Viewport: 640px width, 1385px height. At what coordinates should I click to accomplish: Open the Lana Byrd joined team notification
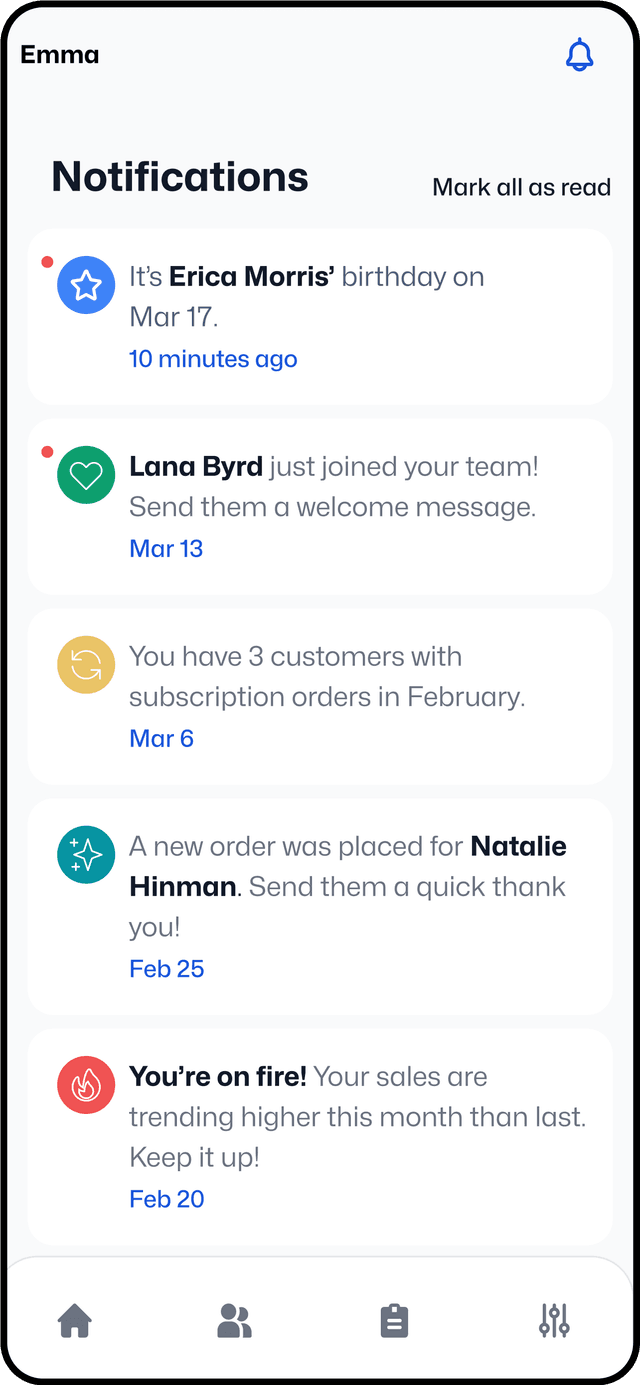pyautogui.click(x=319, y=506)
